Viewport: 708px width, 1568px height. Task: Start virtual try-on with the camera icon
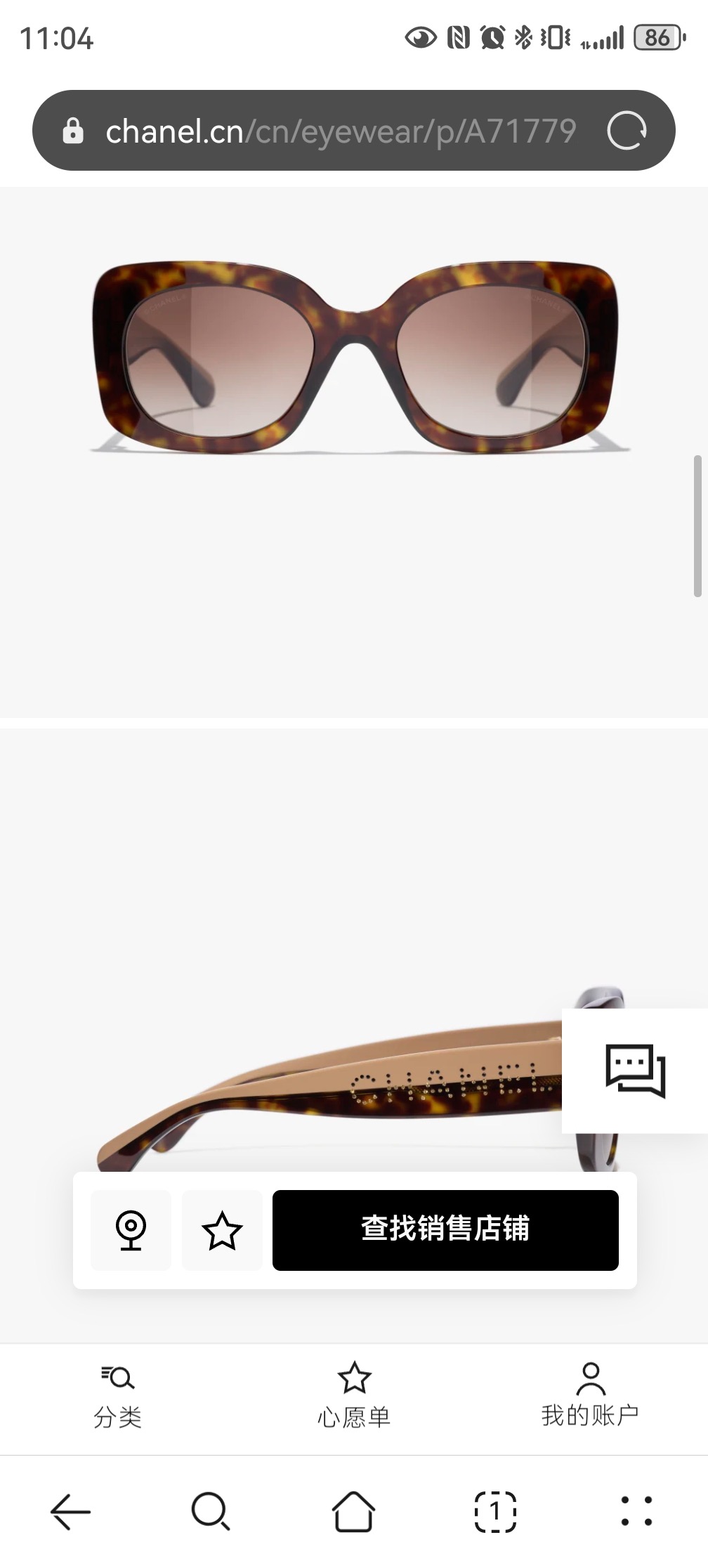coord(131,1230)
